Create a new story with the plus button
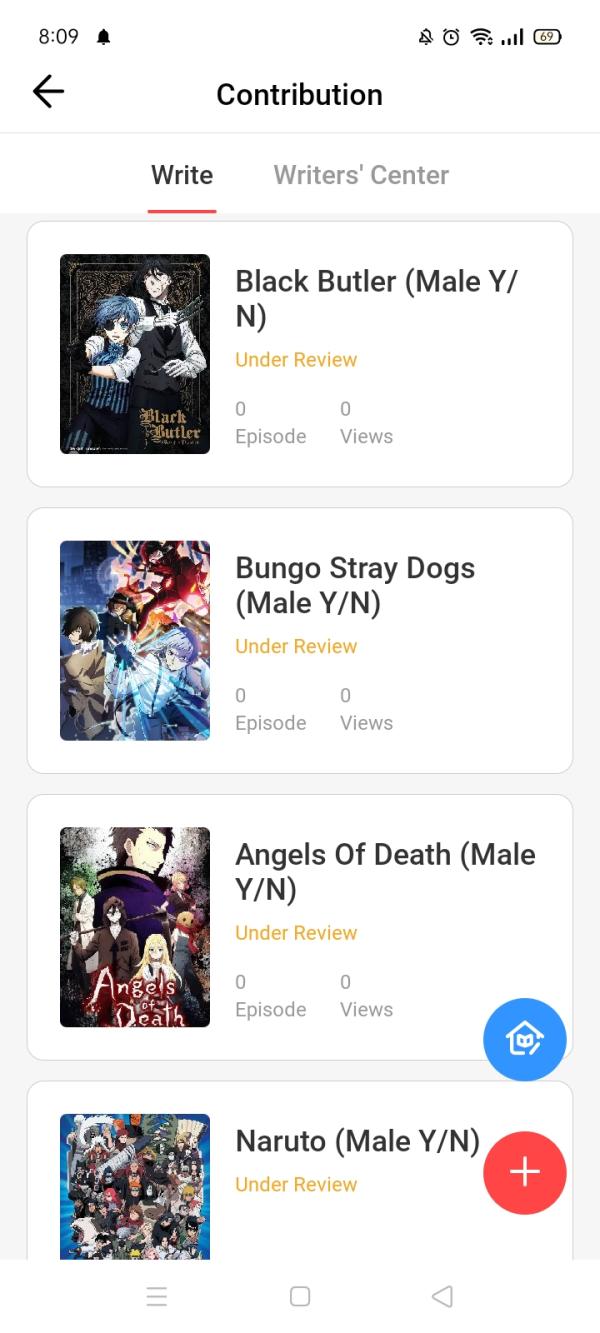600x1333 pixels. pos(524,1173)
